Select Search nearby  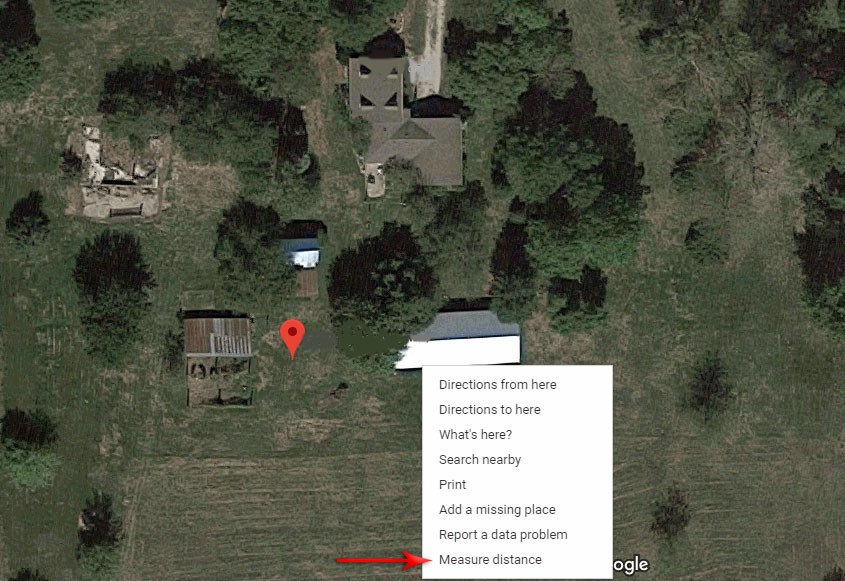(x=479, y=459)
